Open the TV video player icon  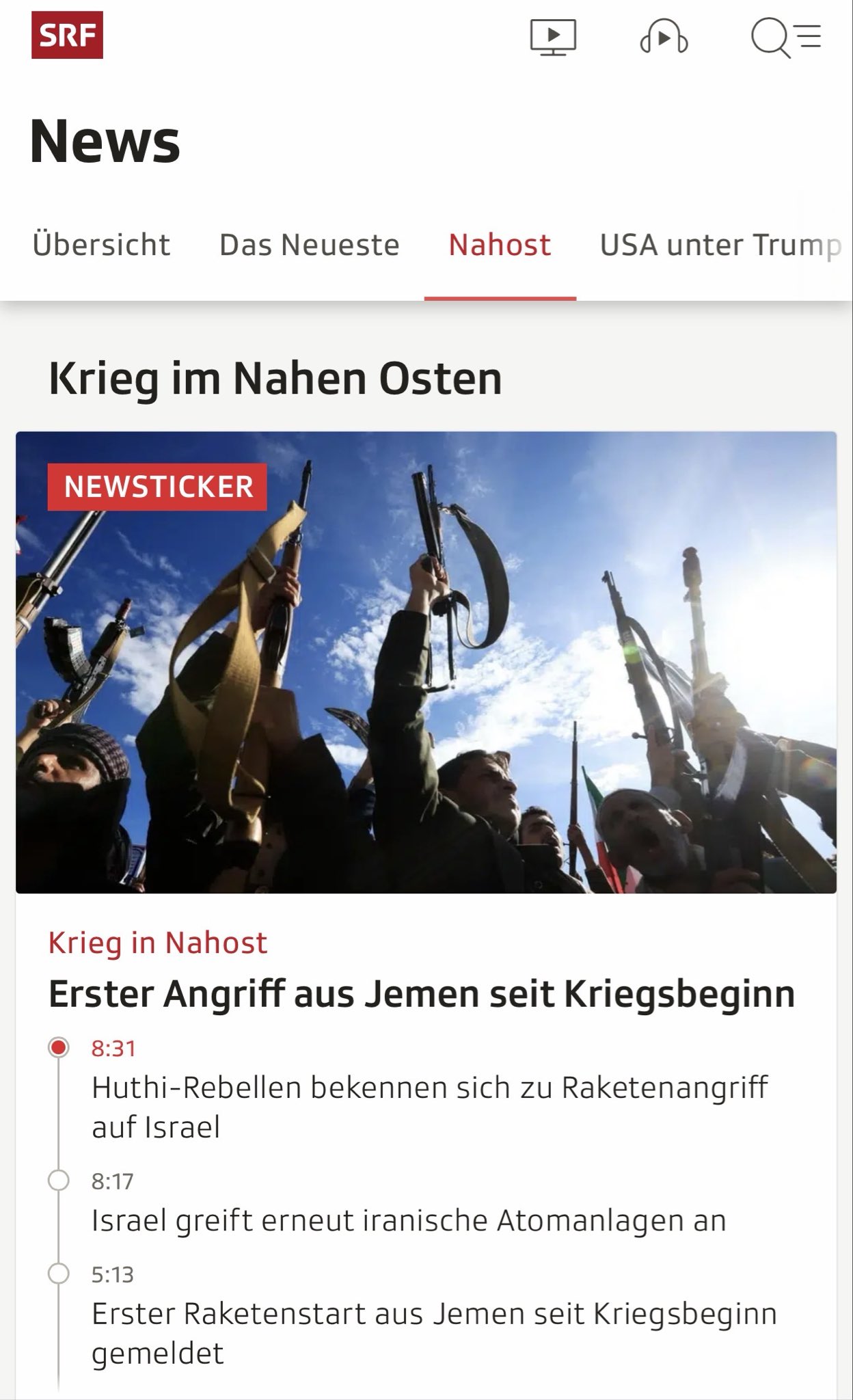click(x=553, y=37)
